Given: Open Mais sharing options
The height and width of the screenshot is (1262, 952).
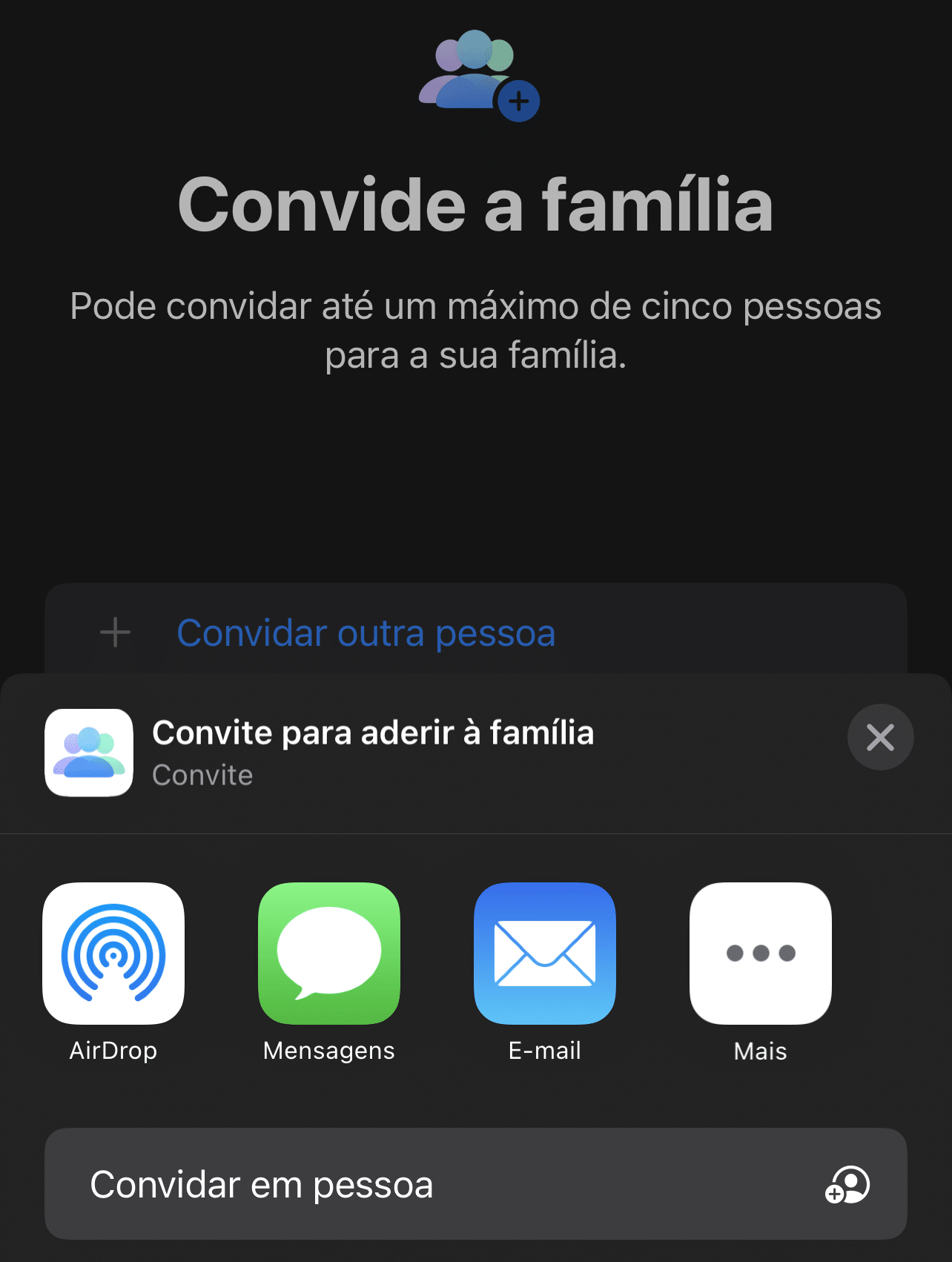Looking at the screenshot, I should click(761, 953).
